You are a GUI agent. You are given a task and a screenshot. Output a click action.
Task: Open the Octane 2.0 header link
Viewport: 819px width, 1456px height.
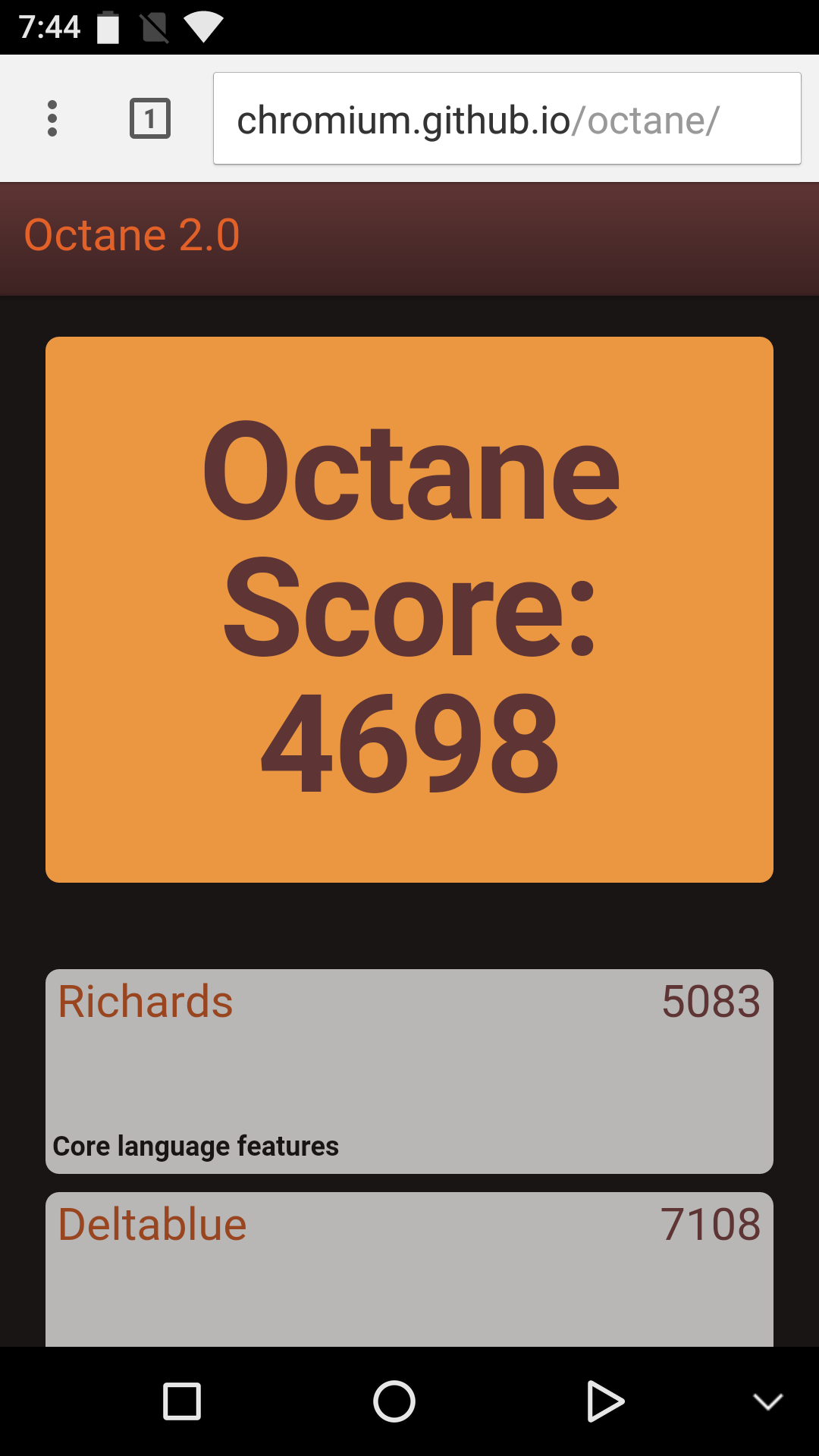[x=132, y=235]
